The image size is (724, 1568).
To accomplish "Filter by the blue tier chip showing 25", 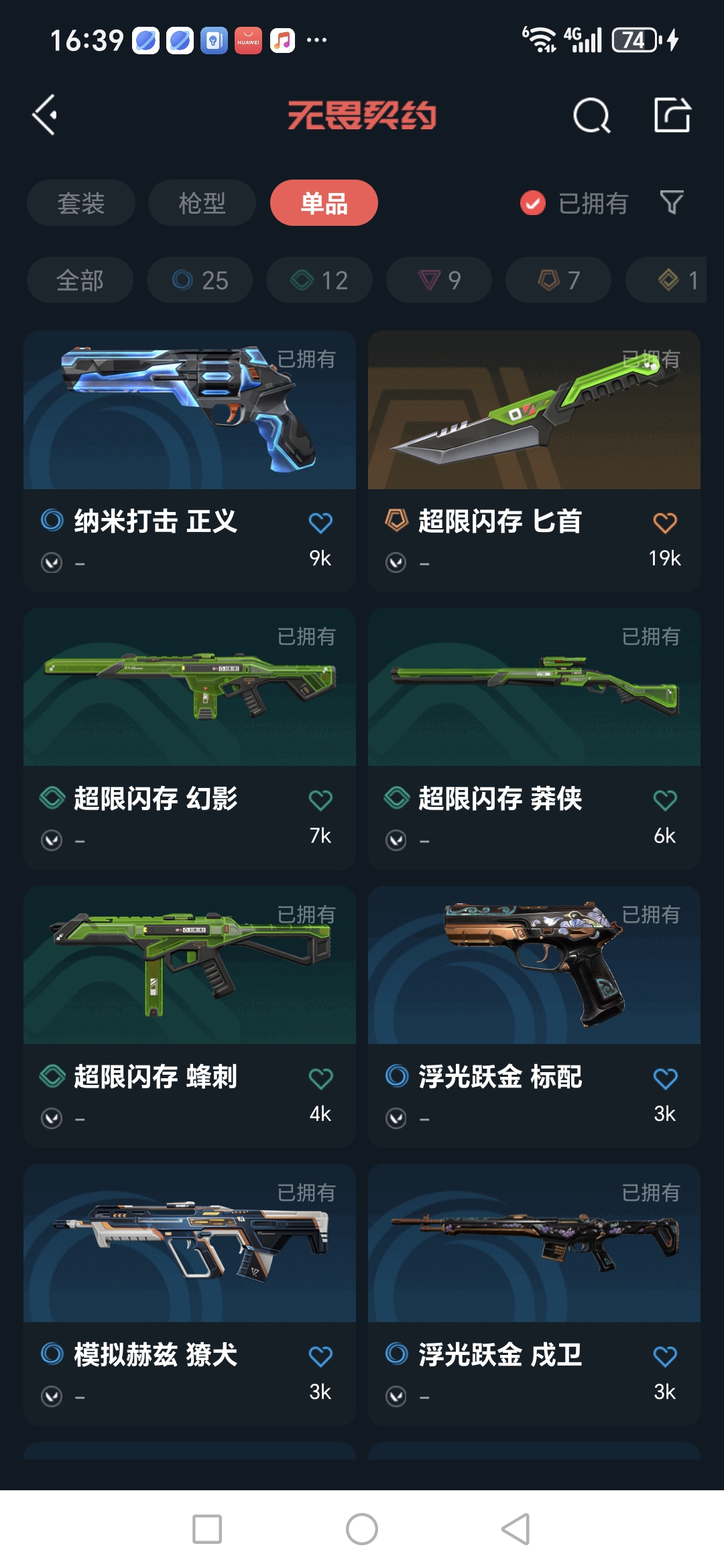I will coord(200,280).
